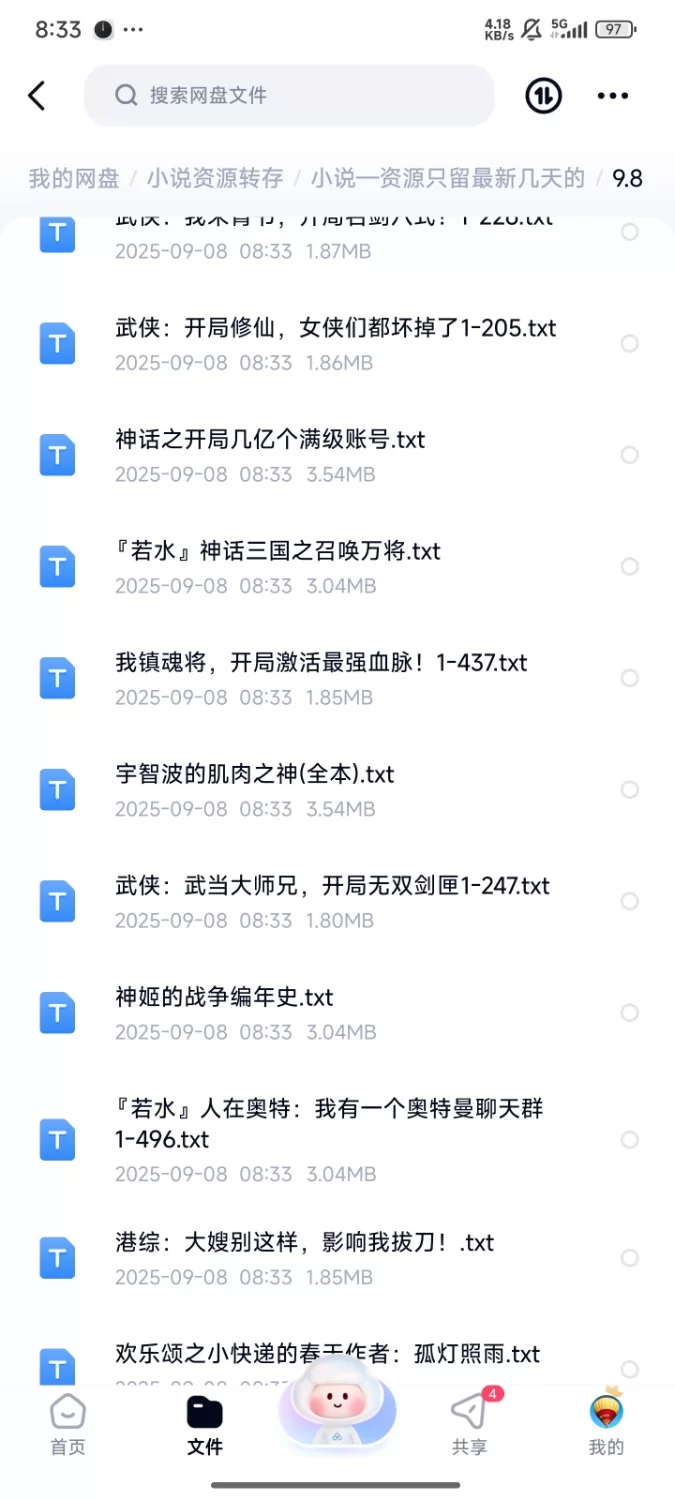Switch to the 共享 tab

469,1425
